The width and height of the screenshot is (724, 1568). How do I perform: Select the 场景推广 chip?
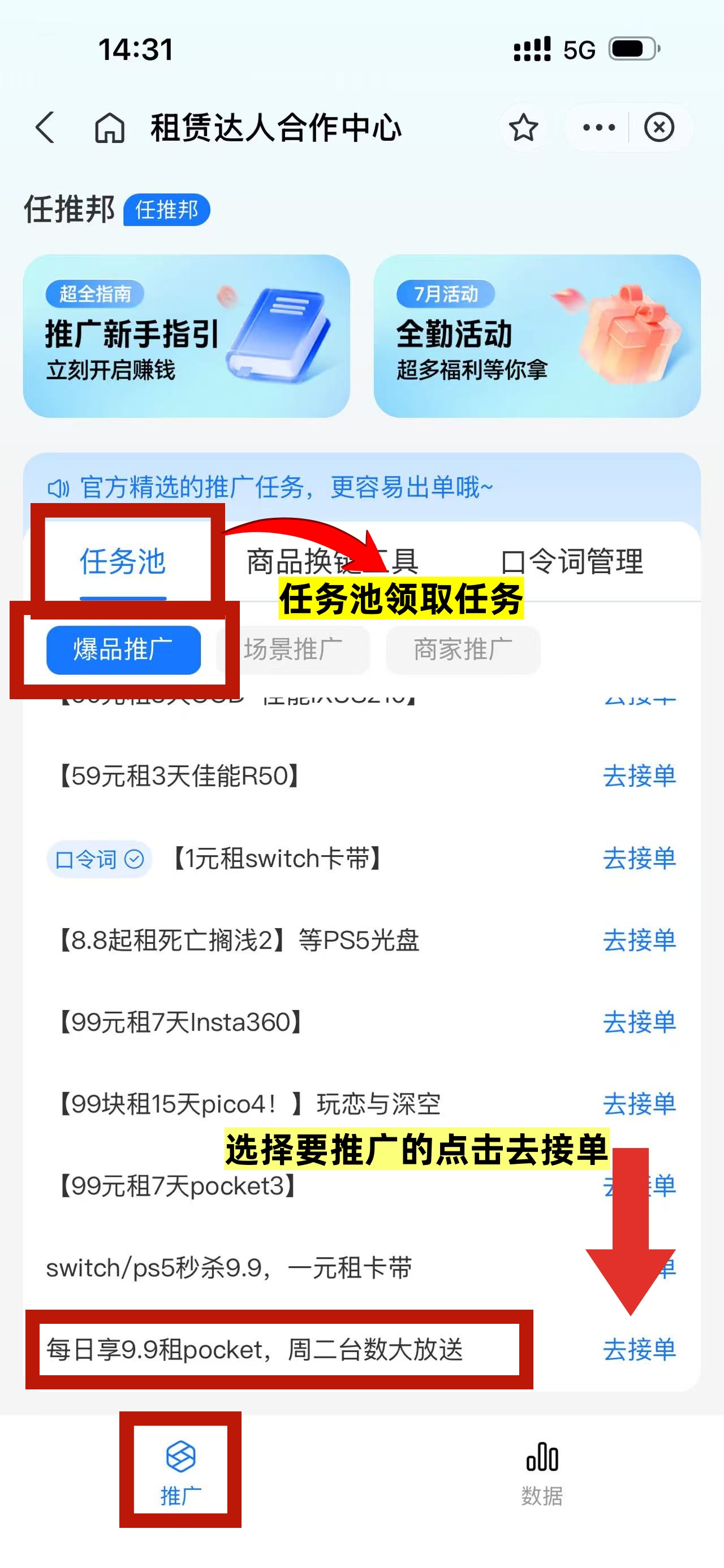pos(294,650)
